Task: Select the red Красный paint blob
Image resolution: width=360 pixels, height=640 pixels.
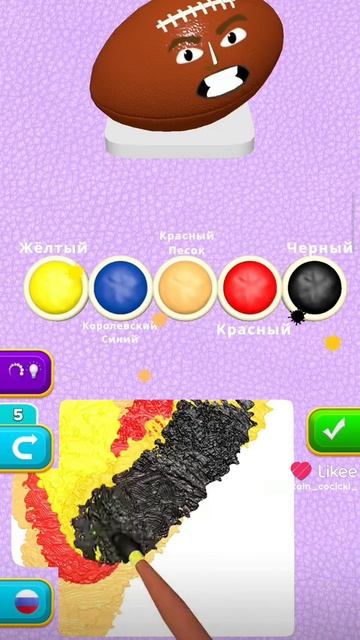Action: click(250, 288)
